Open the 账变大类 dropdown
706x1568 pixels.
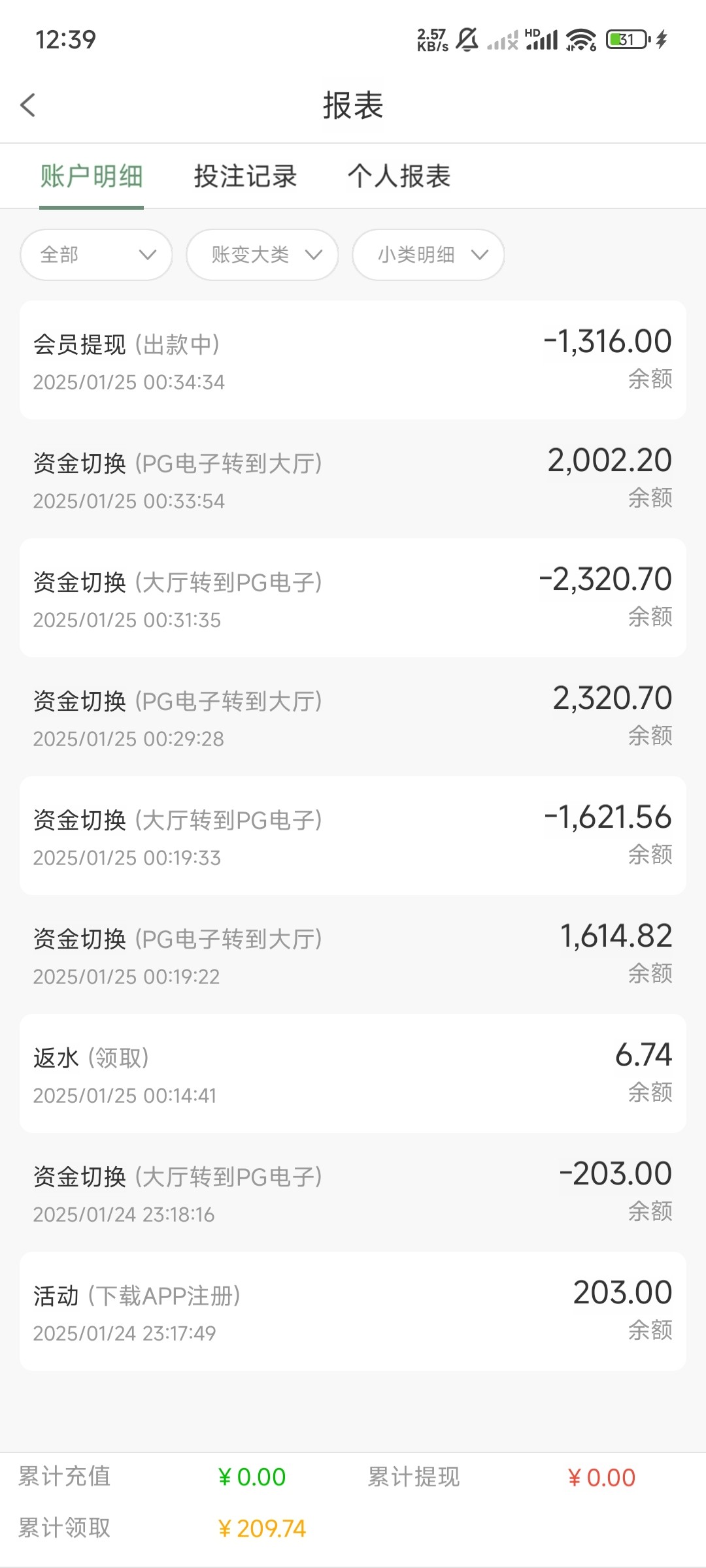[262, 255]
